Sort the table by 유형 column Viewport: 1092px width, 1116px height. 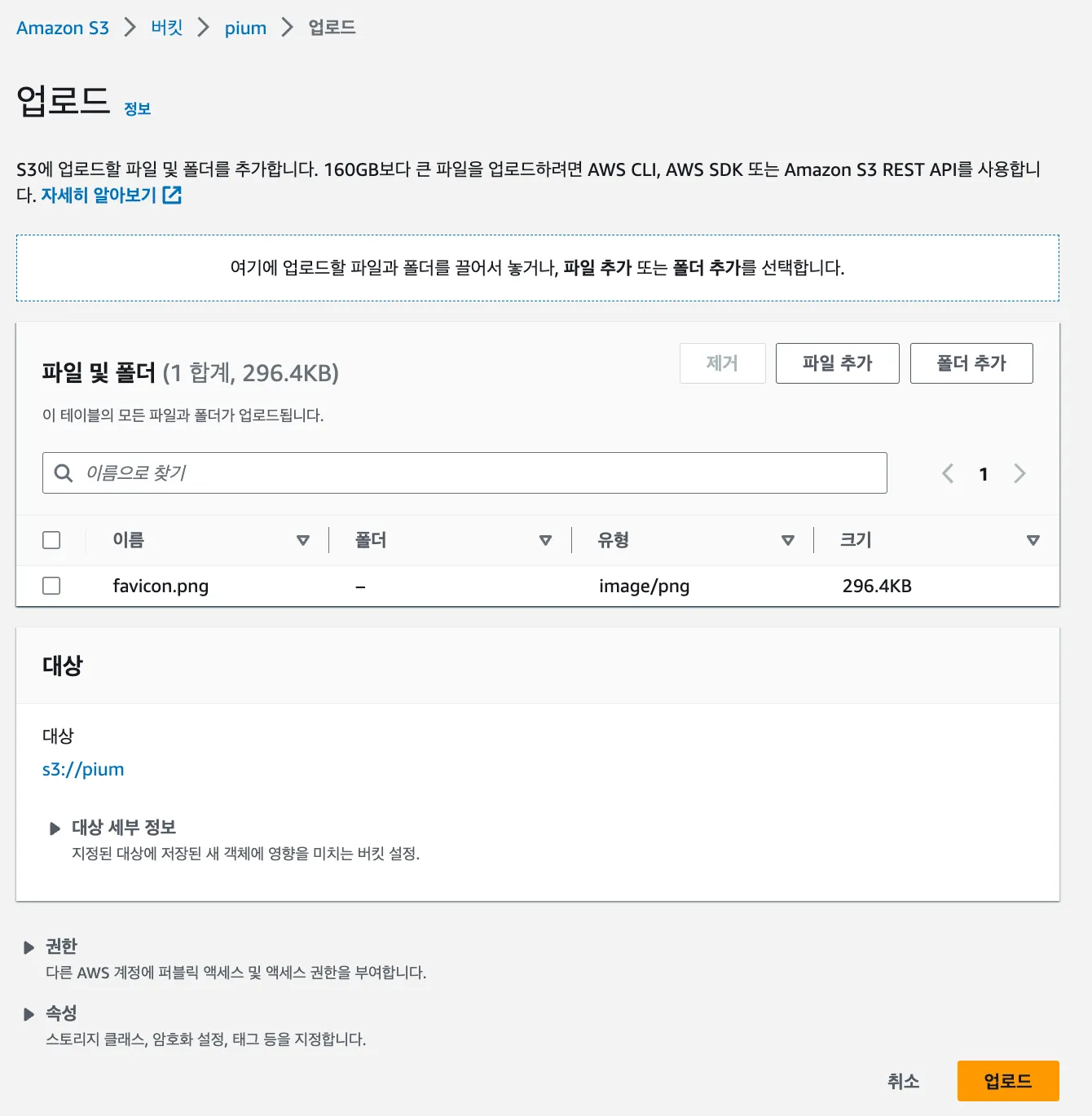click(x=787, y=540)
